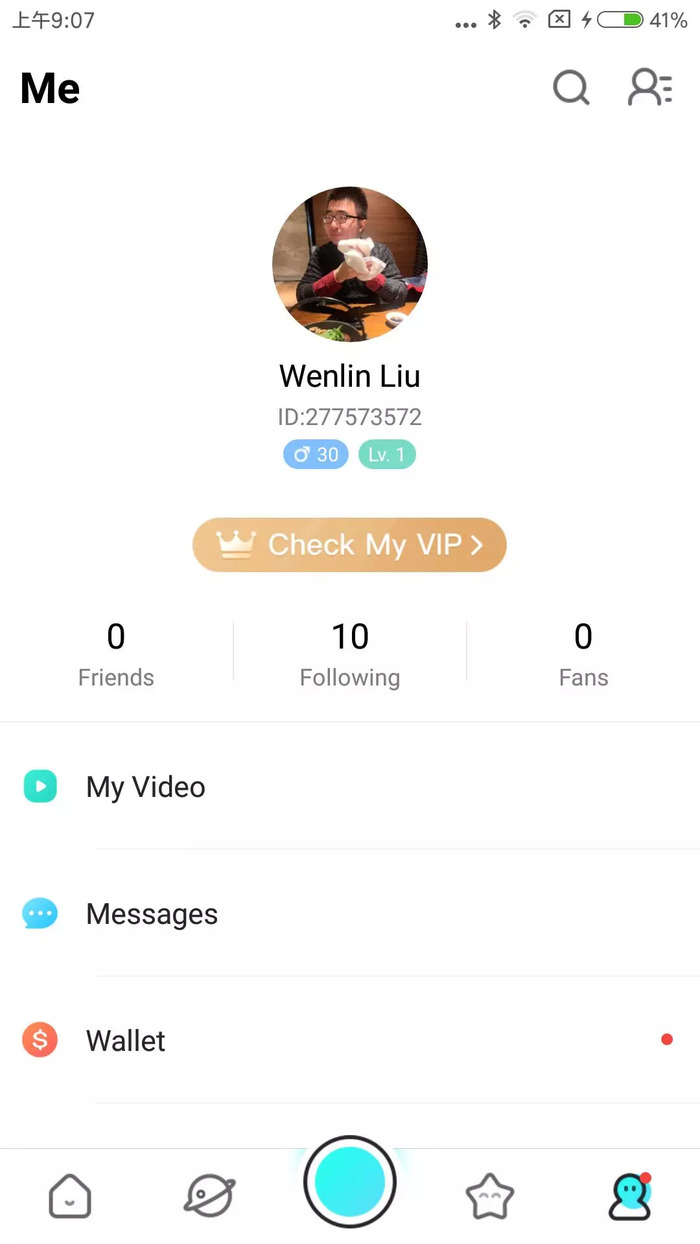This screenshot has width=700, height=1244.
Task: Switch to the home tab
Action: coord(70,1196)
